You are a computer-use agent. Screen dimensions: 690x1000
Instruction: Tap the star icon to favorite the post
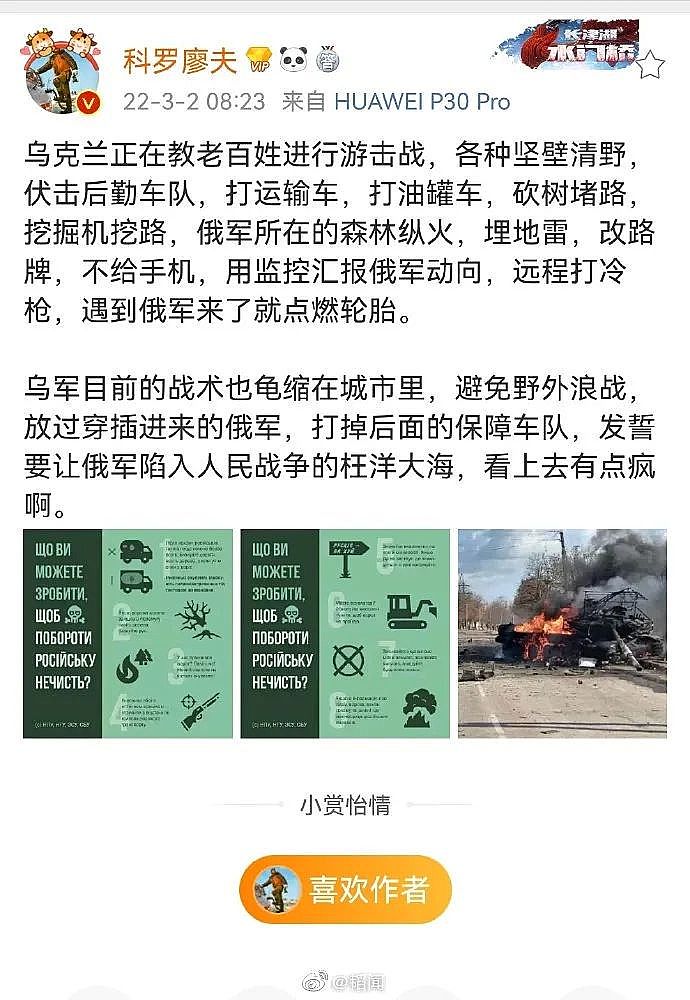tap(650, 66)
